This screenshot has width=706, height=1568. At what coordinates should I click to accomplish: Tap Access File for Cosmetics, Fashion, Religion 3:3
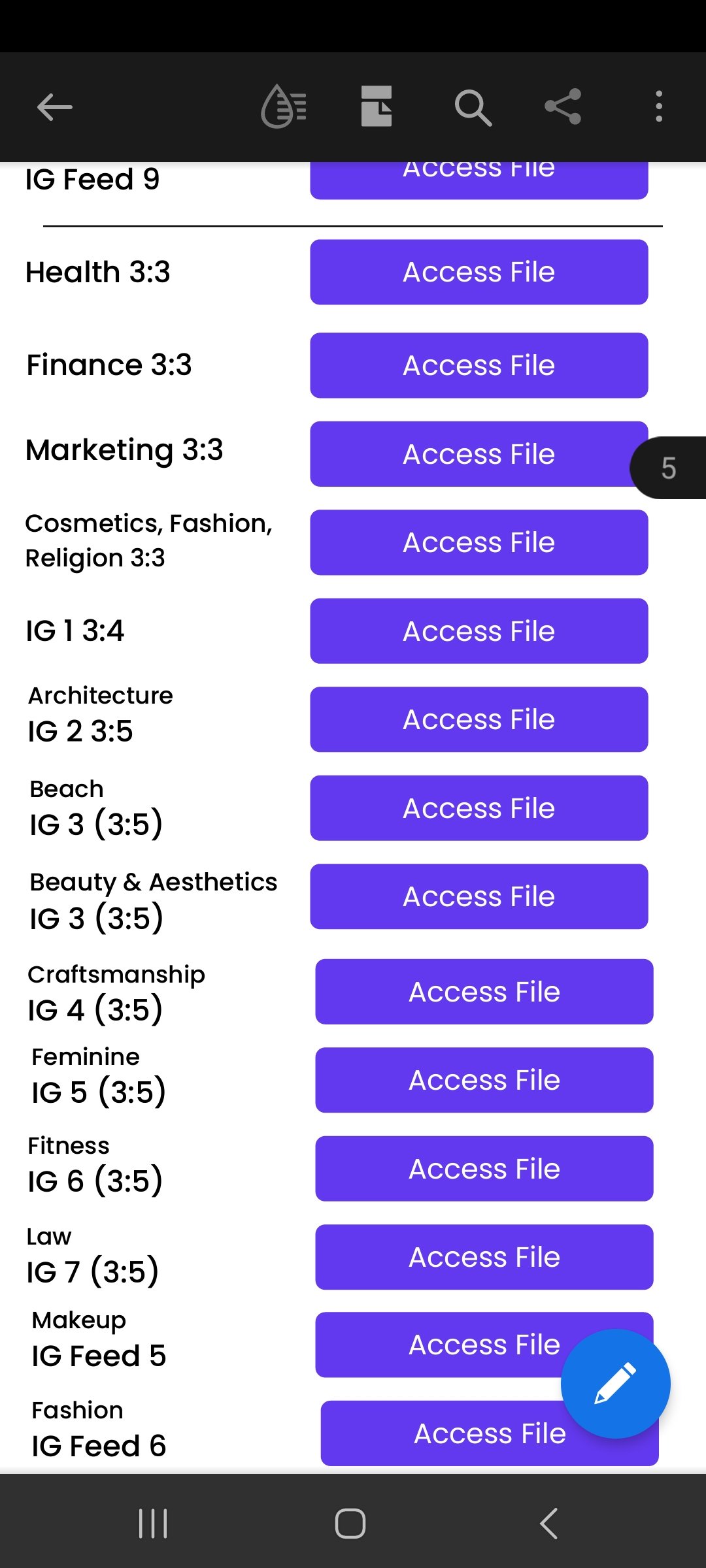(479, 542)
